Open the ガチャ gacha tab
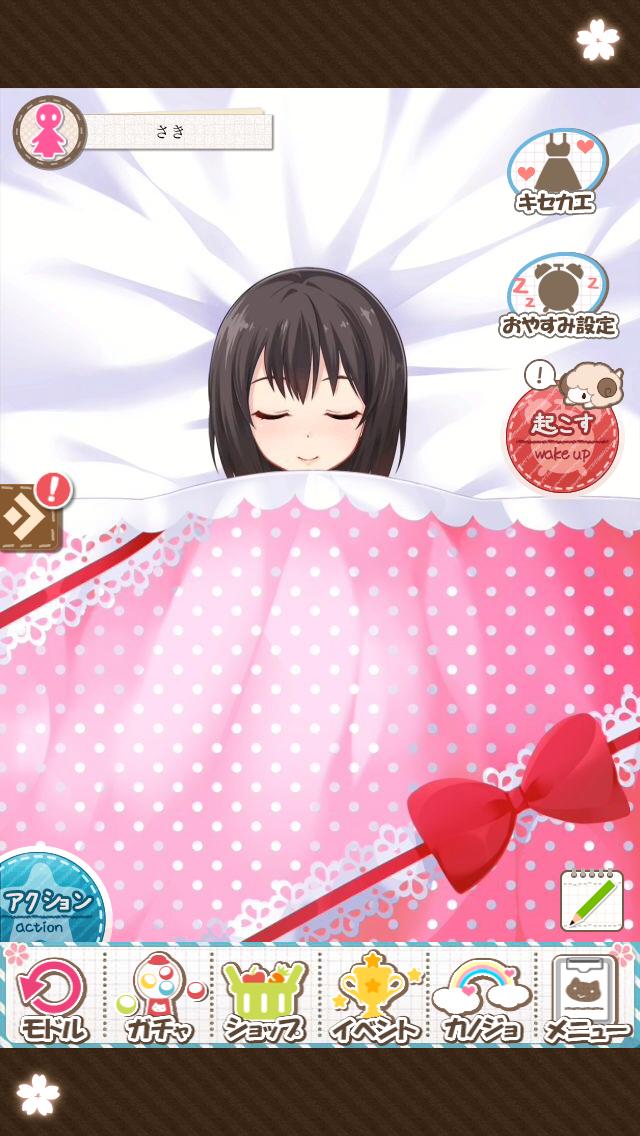 [160, 998]
